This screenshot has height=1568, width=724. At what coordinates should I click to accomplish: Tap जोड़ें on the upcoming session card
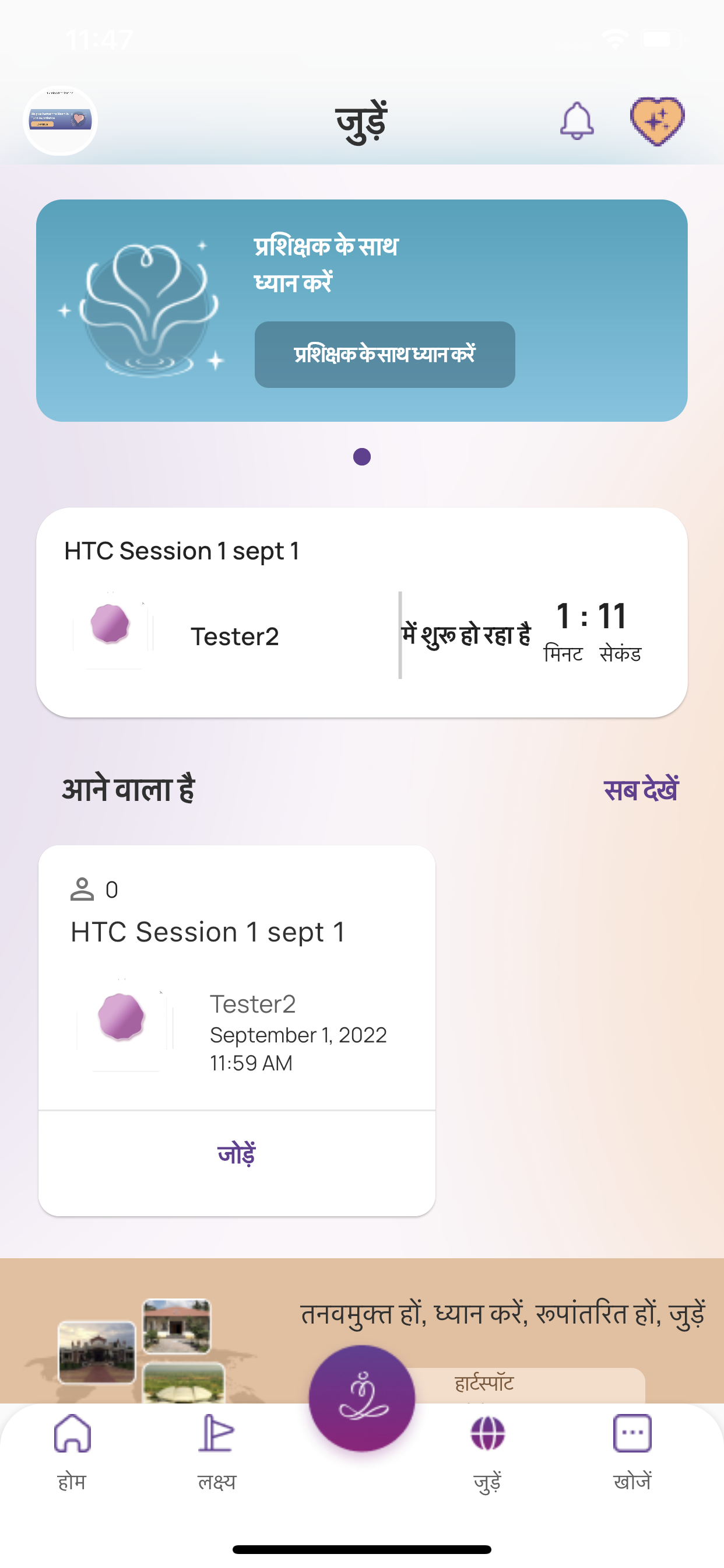[237, 1154]
